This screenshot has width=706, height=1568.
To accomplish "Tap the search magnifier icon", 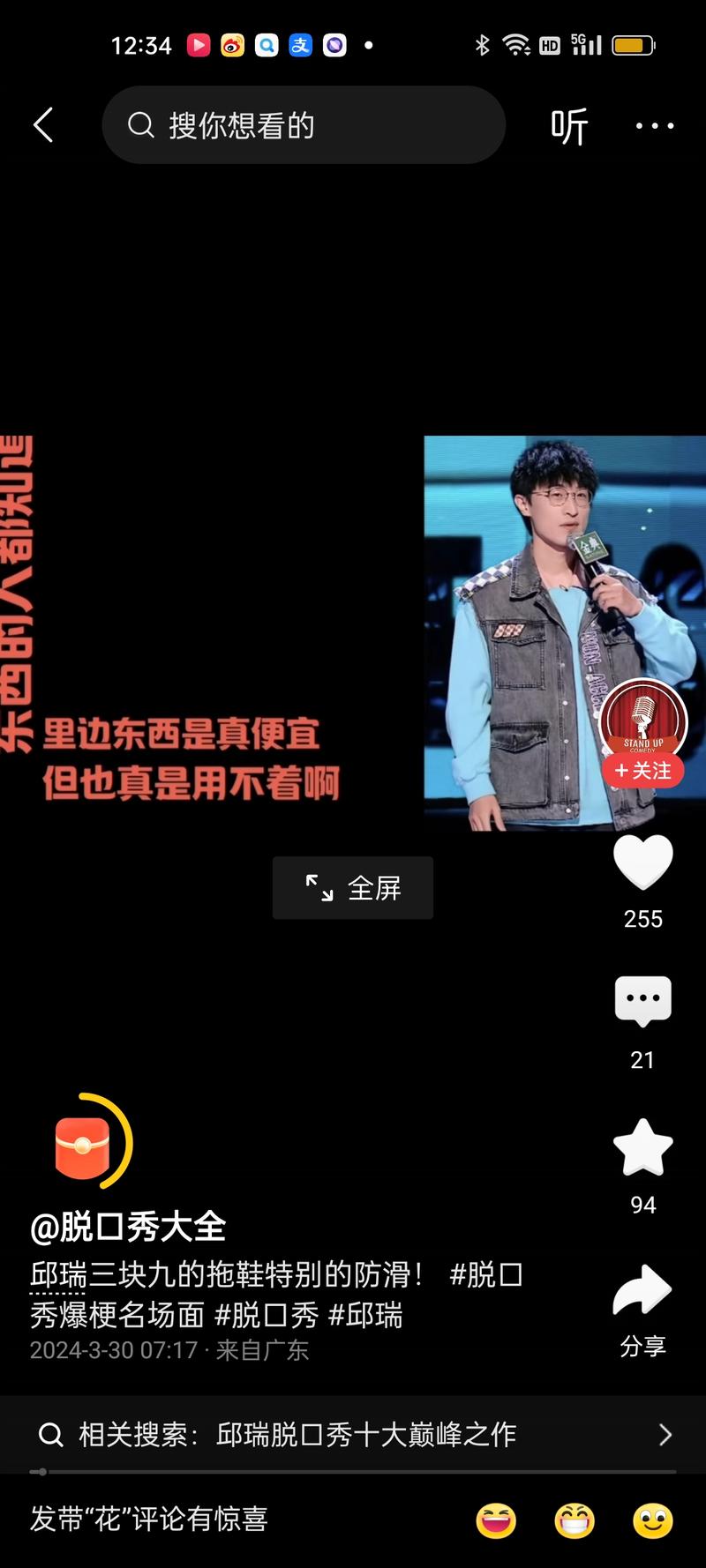I will coord(141,125).
